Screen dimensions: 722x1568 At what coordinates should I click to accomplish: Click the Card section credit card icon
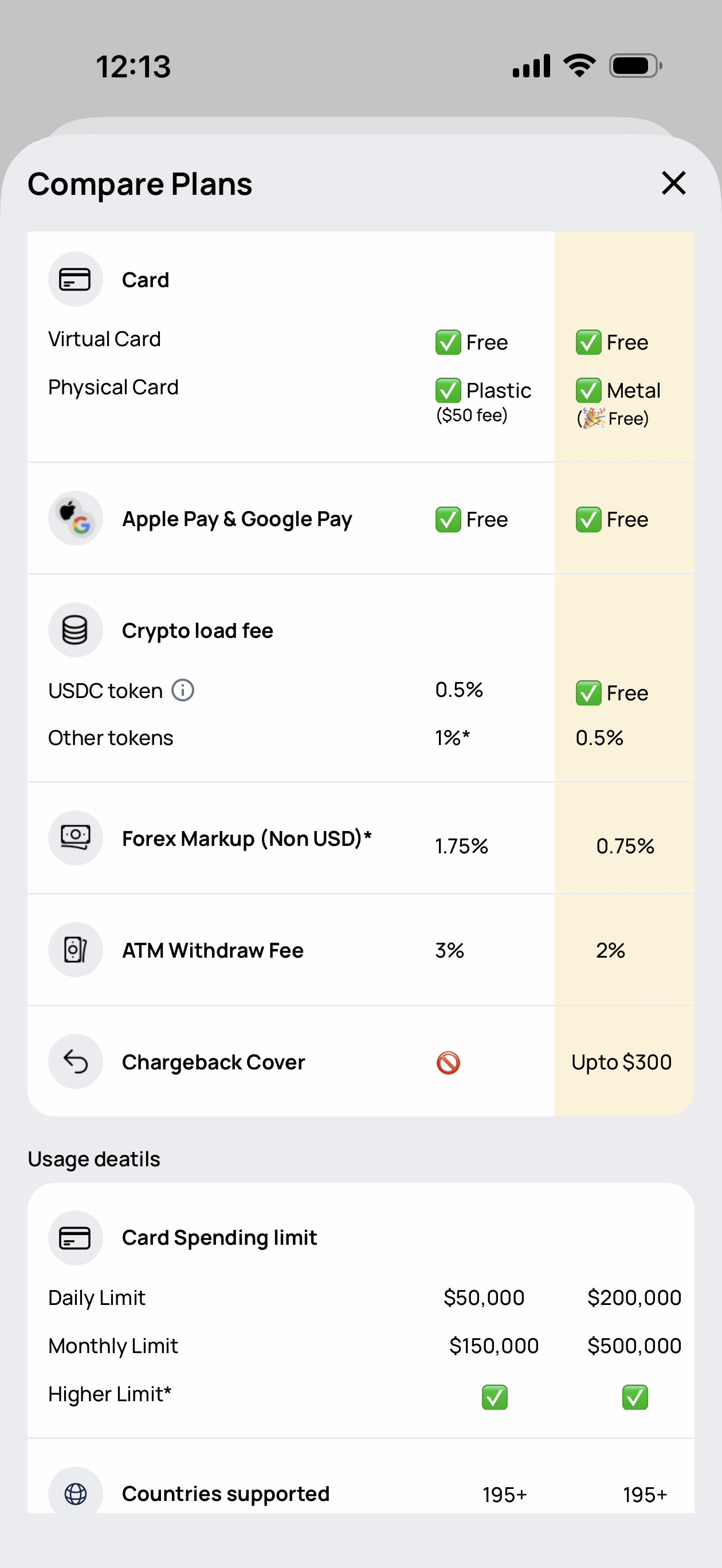click(x=75, y=278)
